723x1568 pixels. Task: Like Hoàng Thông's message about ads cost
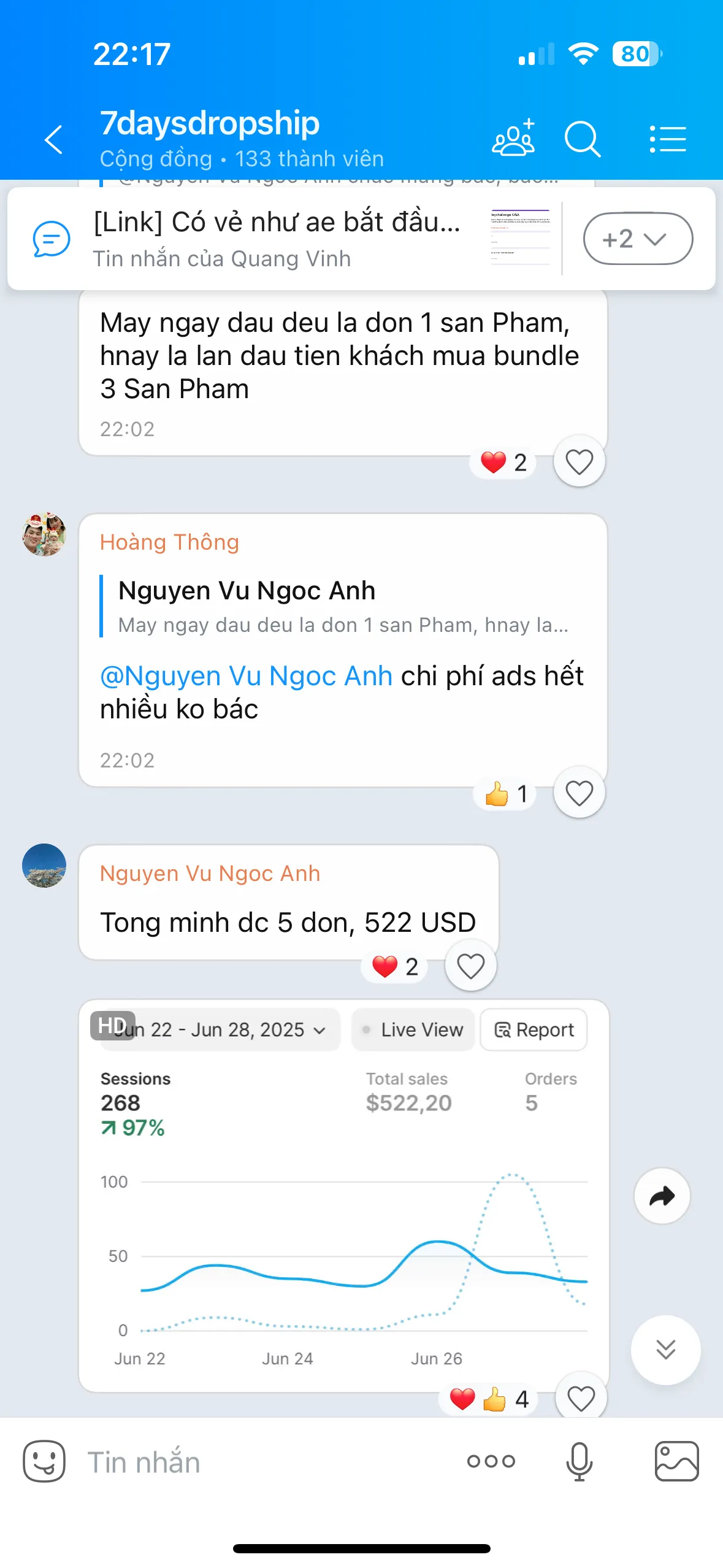579,793
